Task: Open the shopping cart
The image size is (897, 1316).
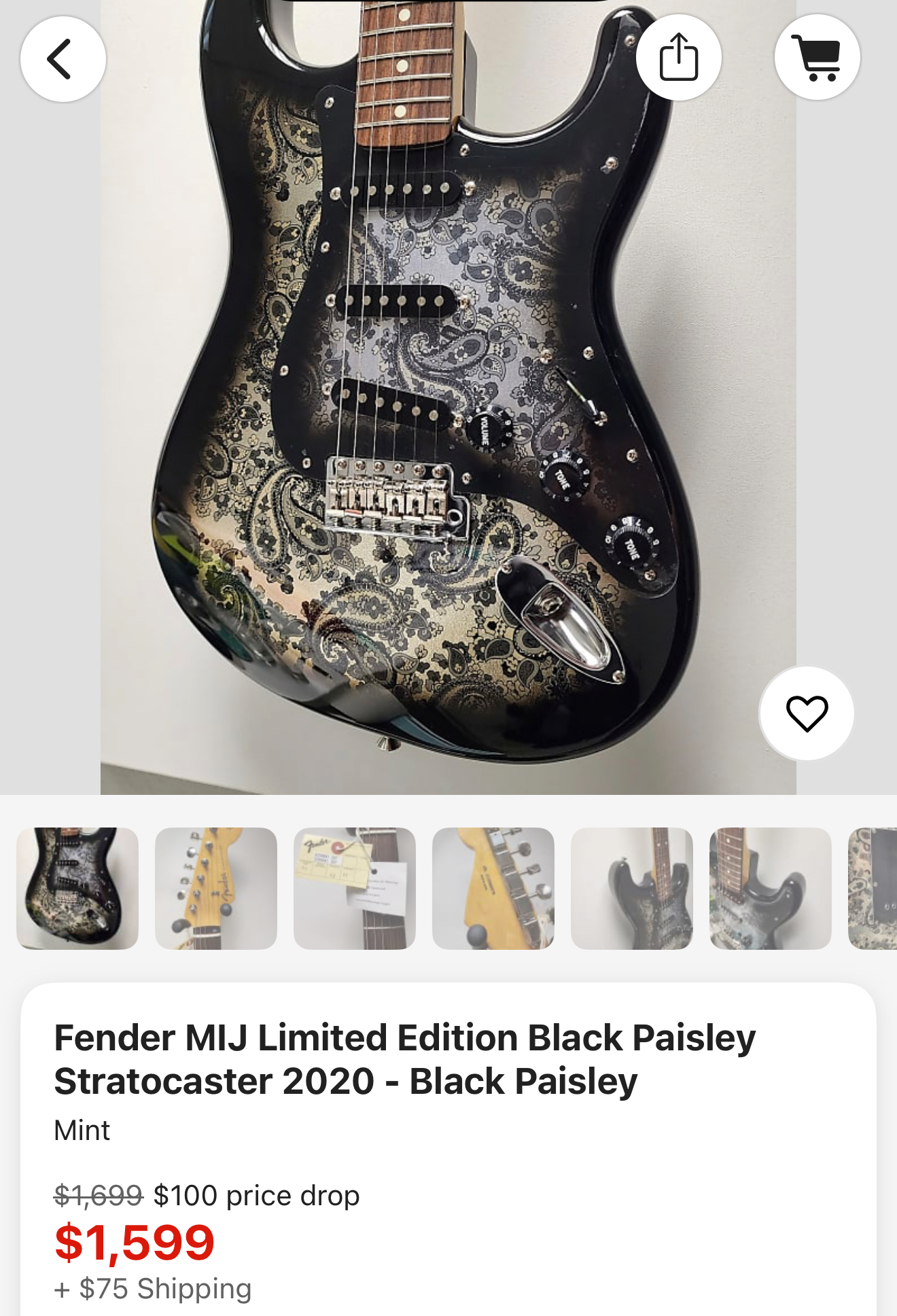Action: click(x=817, y=58)
